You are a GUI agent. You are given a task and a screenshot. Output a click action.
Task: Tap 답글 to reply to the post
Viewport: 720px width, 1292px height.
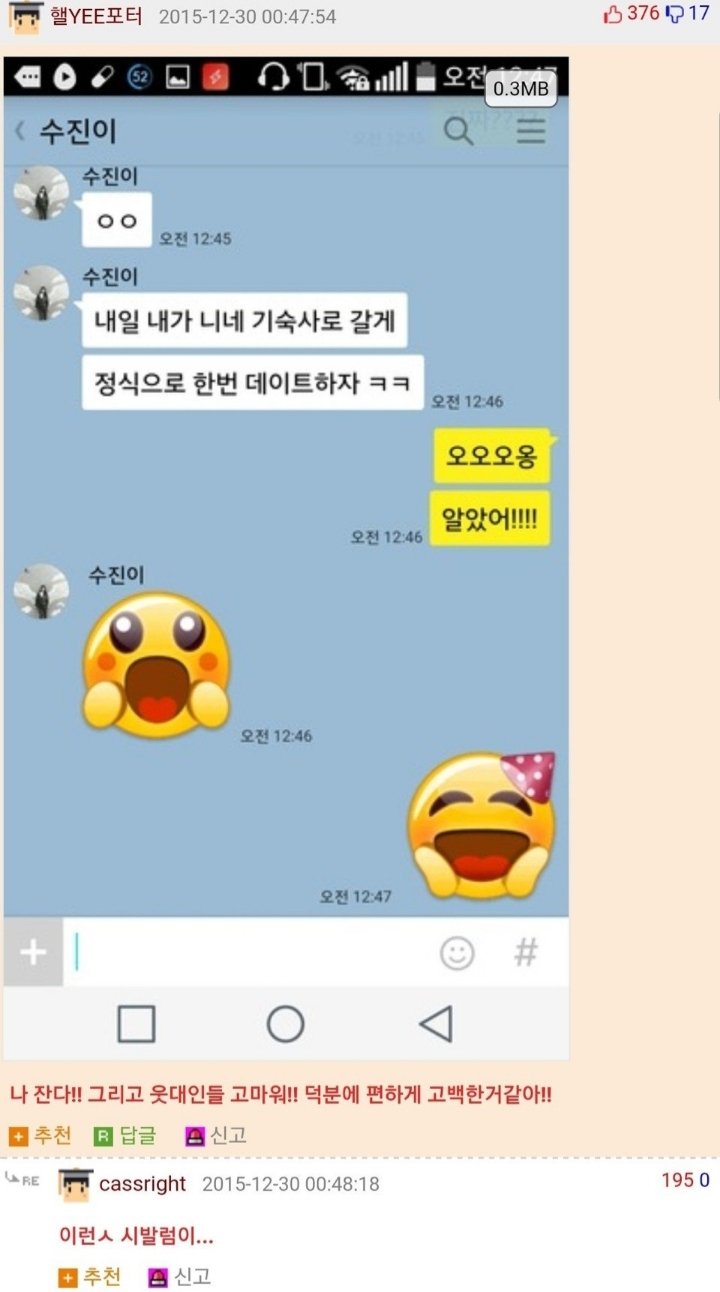tap(126, 1135)
